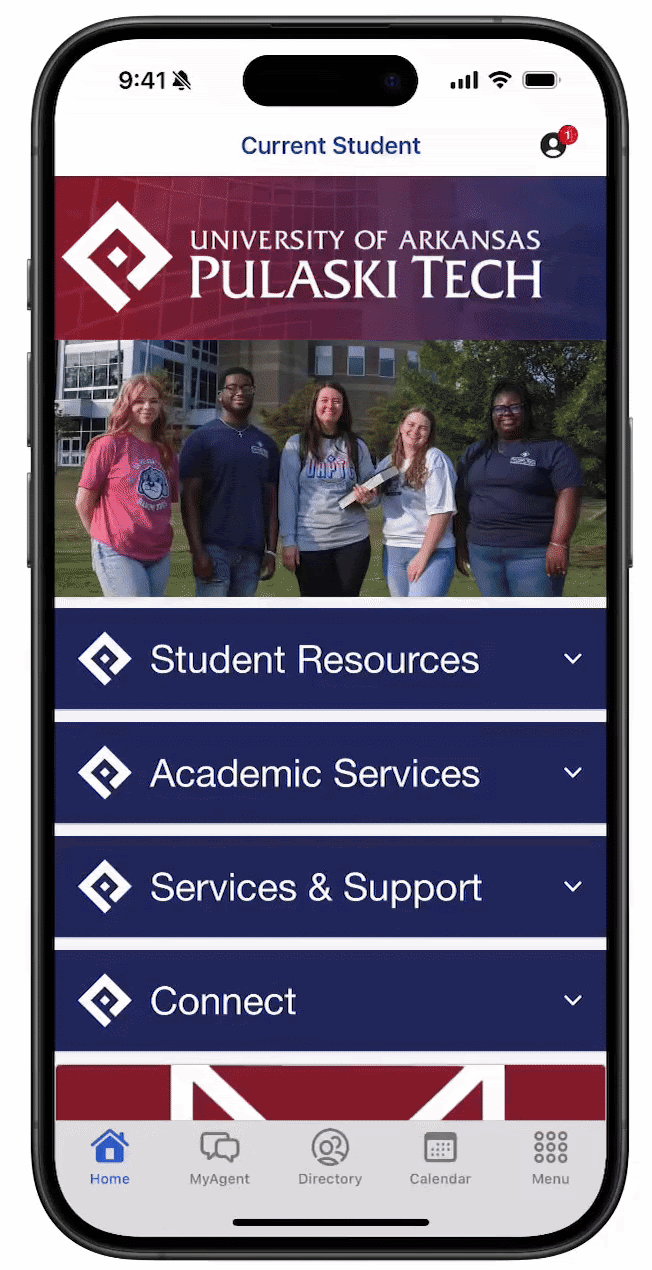Open the MyAgent tab
Viewport: 652px width, 1270px height.
pos(220,1157)
